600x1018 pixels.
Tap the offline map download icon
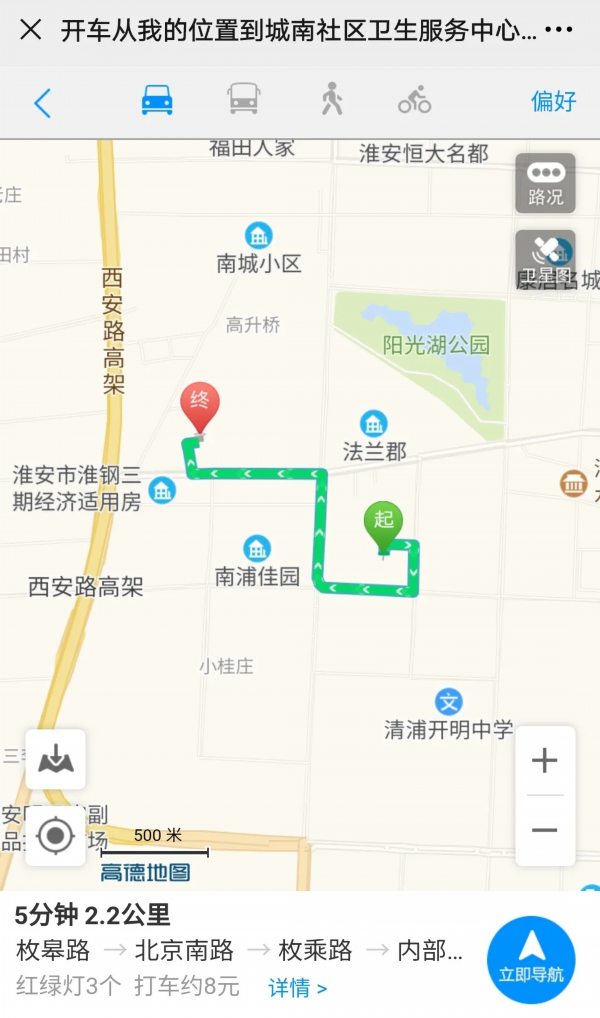(56, 760)
